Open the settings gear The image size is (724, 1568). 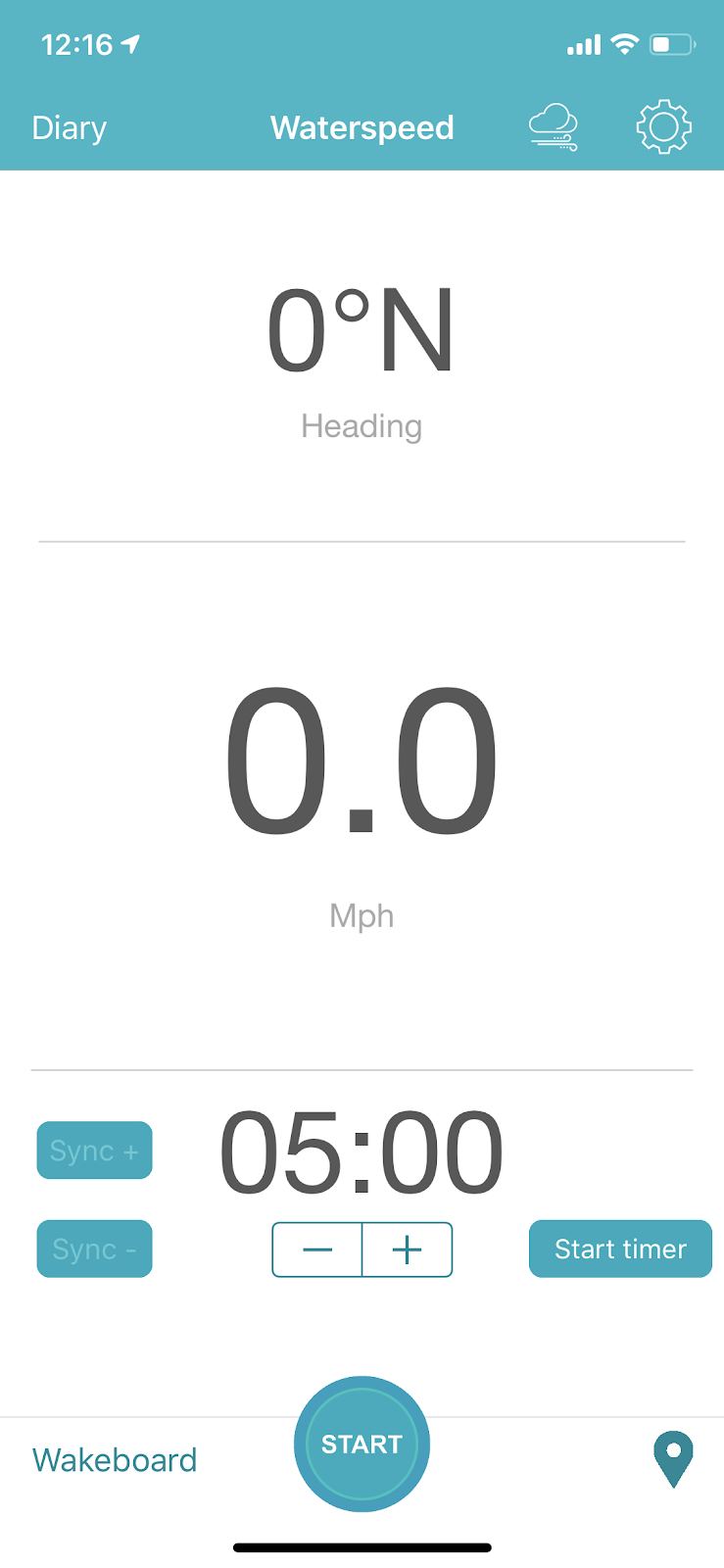(663, 127)
